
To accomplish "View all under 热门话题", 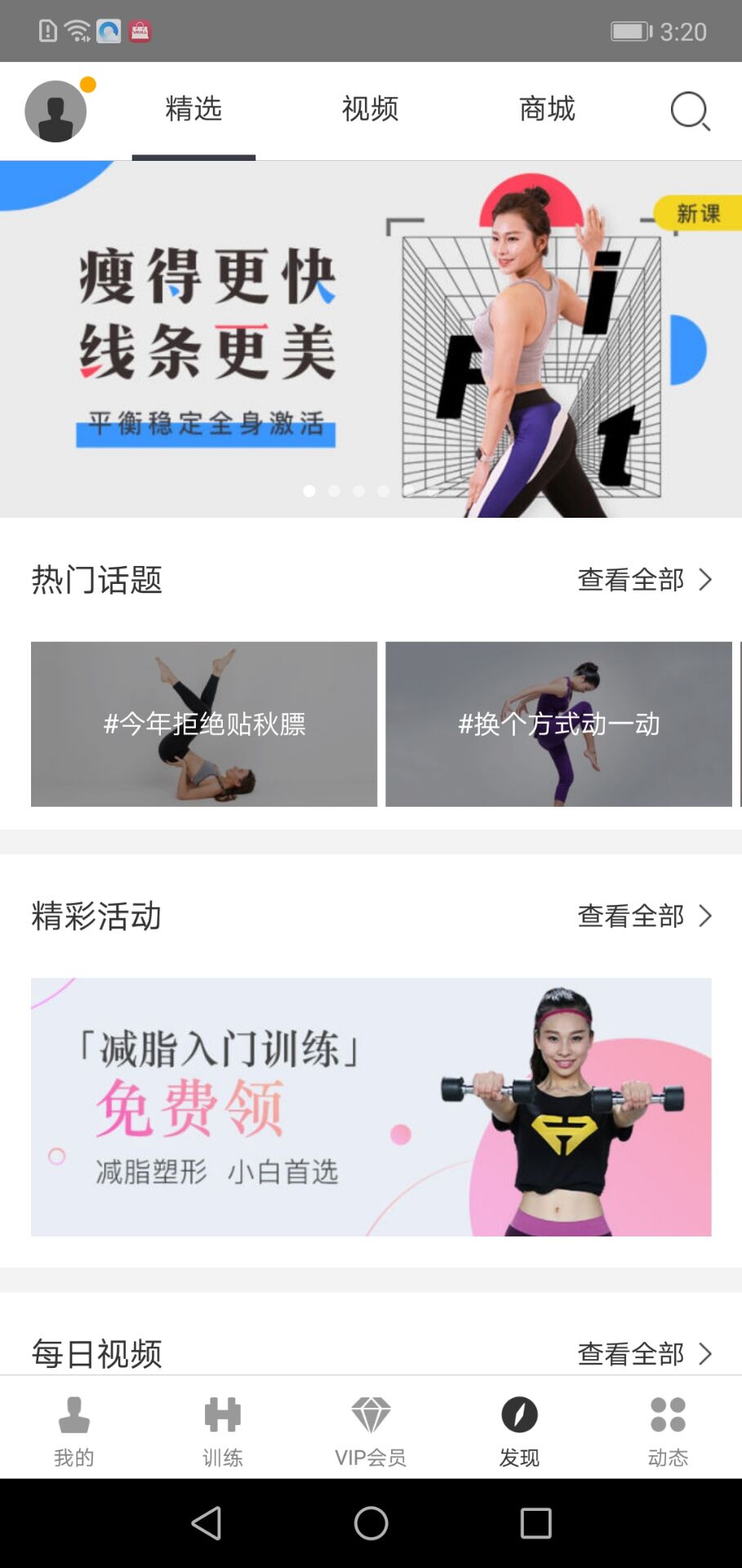I will click(644, 580).
